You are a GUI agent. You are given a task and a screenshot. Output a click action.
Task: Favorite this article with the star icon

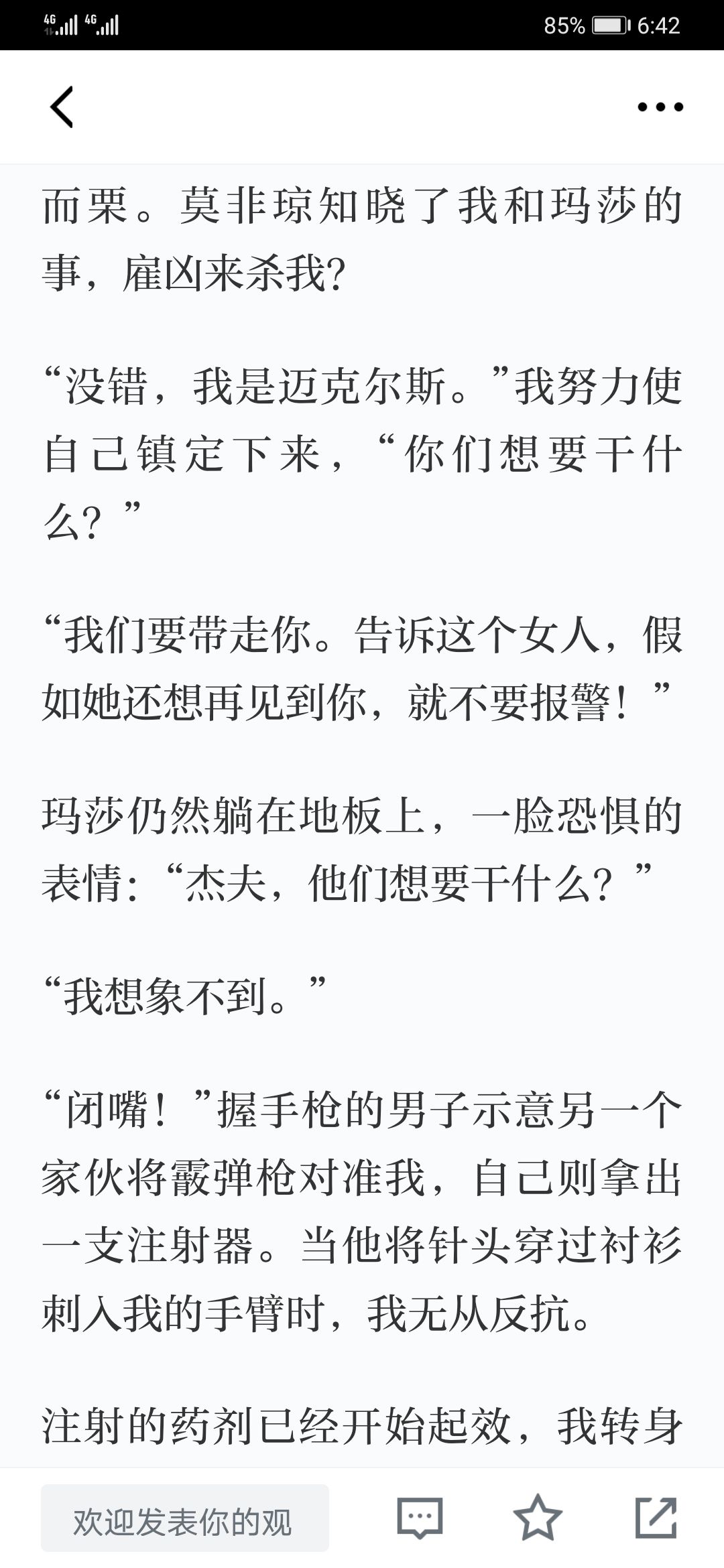coord(538,1518)
